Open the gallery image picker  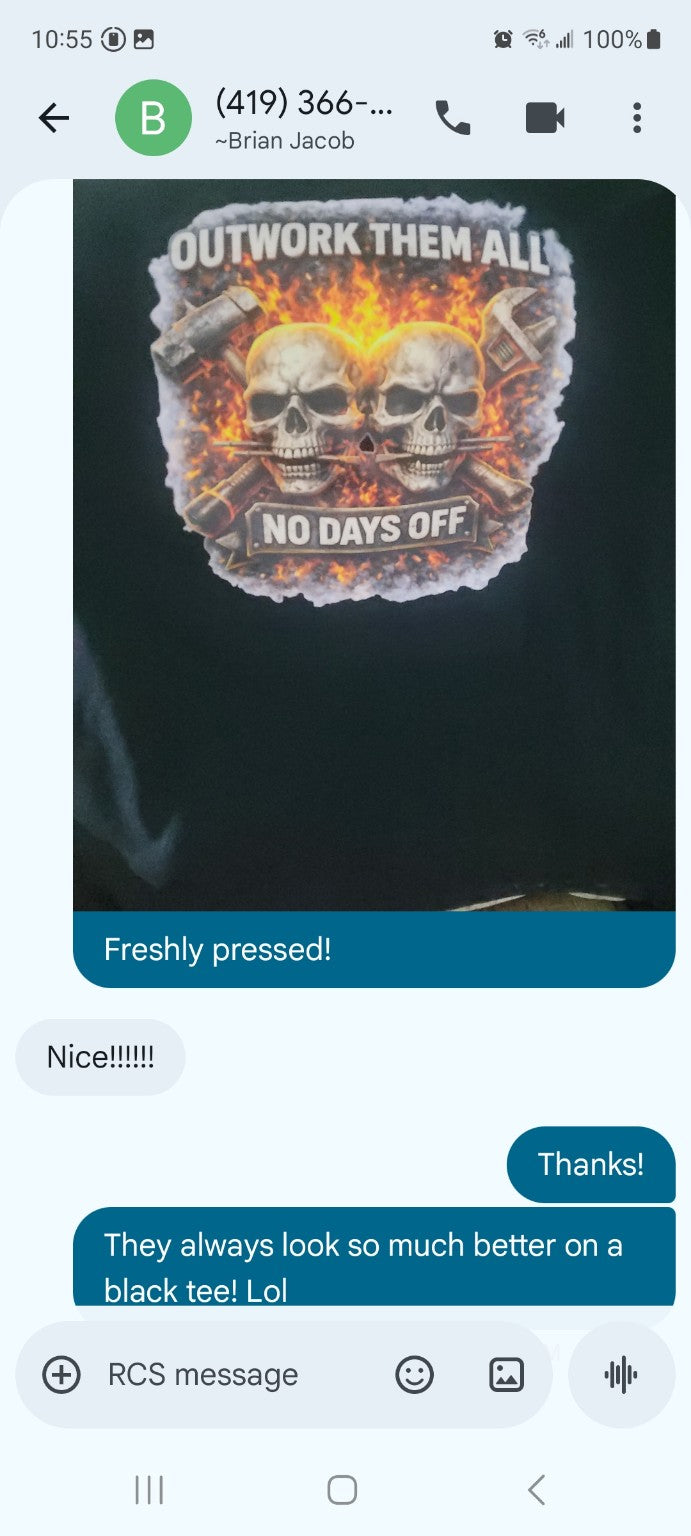pos(506,1374)
